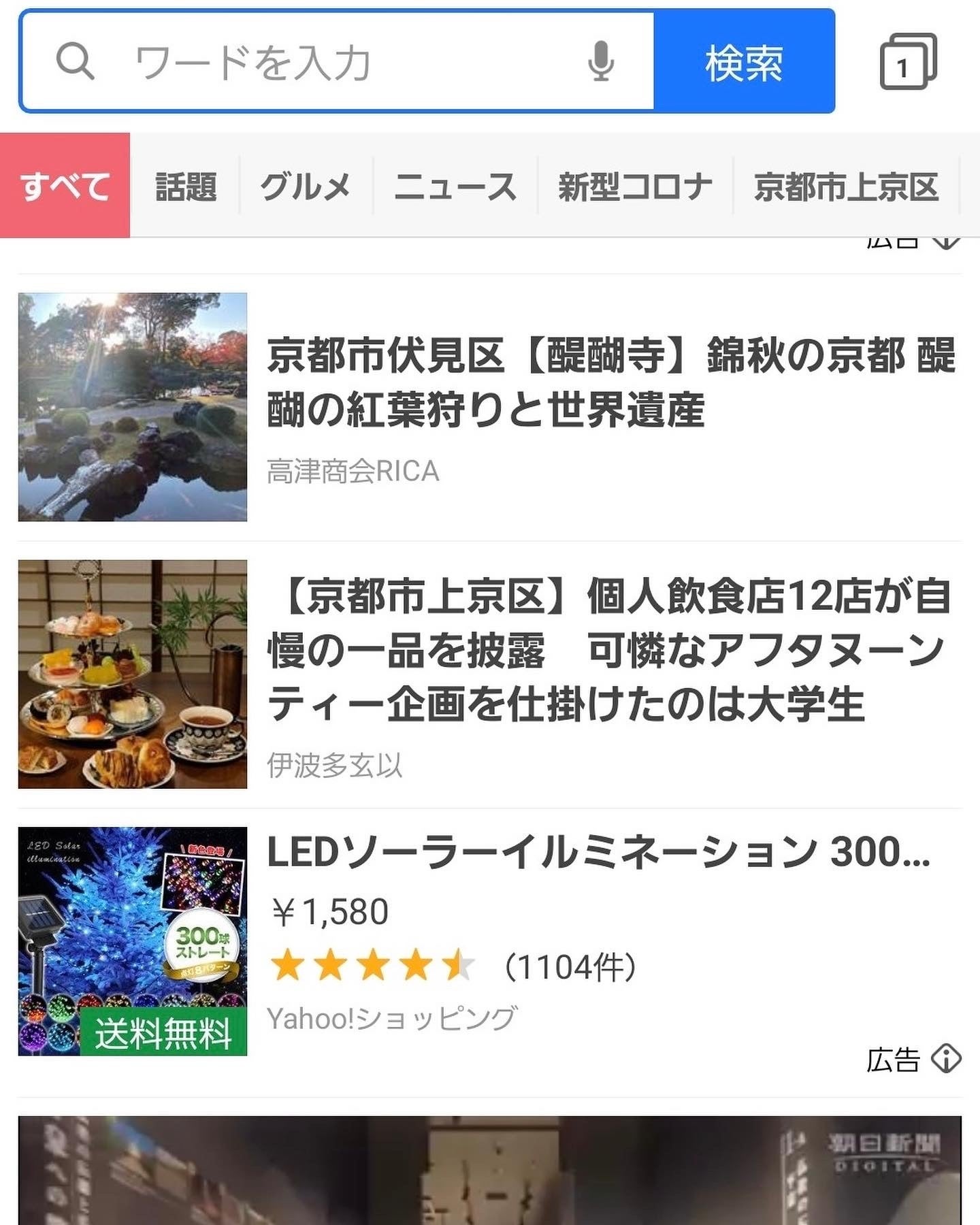980x1225 pixels.
Task: Switch to the グルメ tab
Action: tap(306, 186)
